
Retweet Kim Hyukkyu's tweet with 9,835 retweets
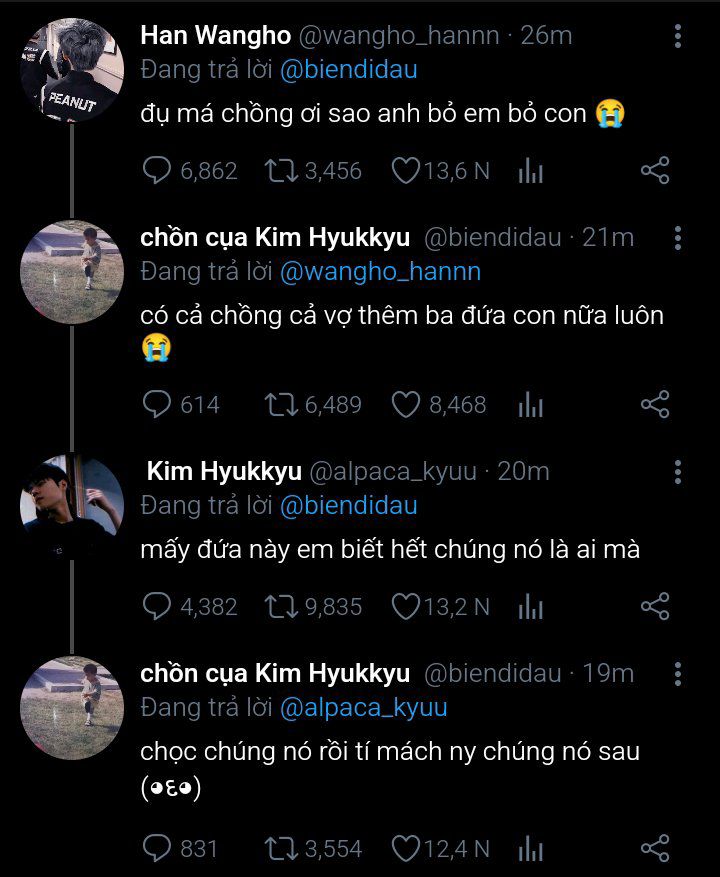click(281, 606)
